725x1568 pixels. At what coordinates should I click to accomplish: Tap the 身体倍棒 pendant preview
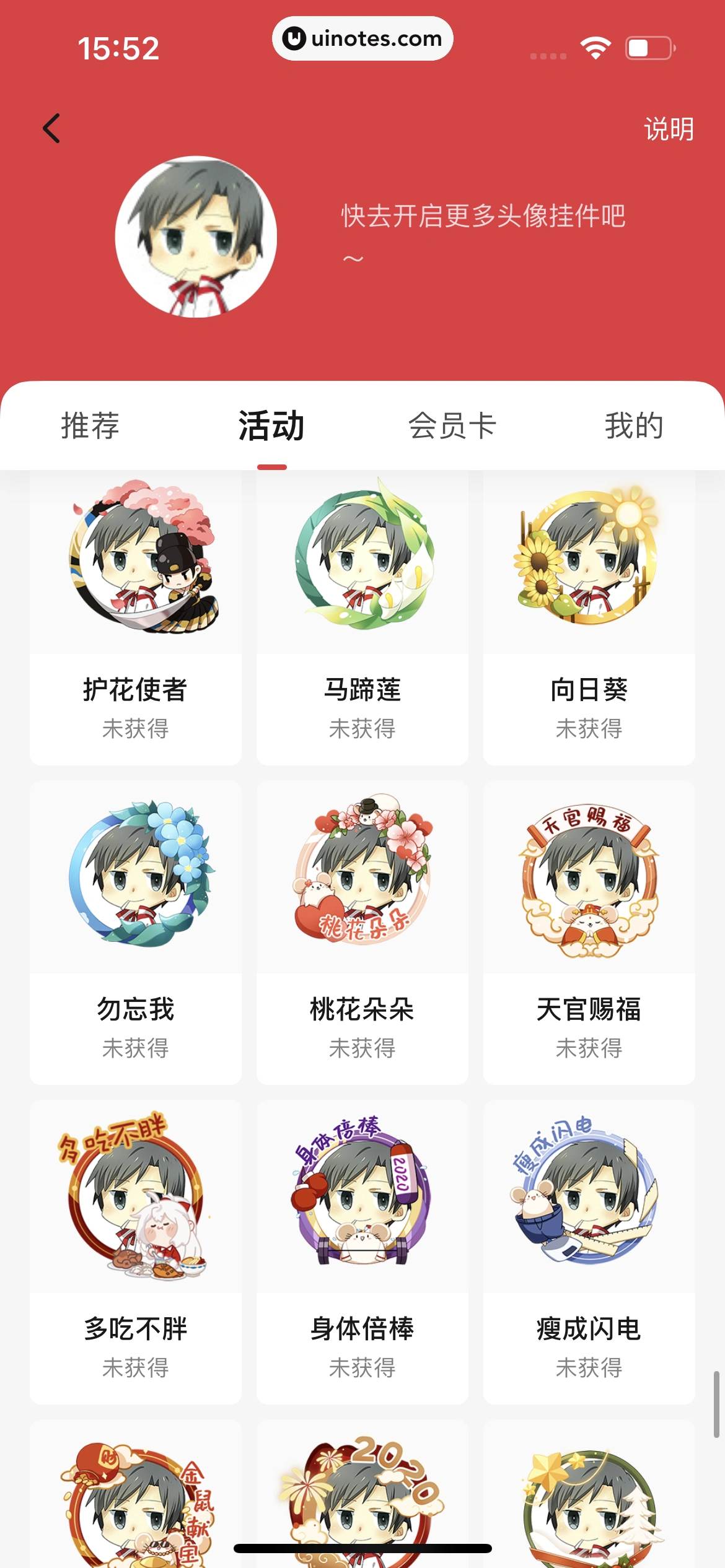[x=362, y=1201]
